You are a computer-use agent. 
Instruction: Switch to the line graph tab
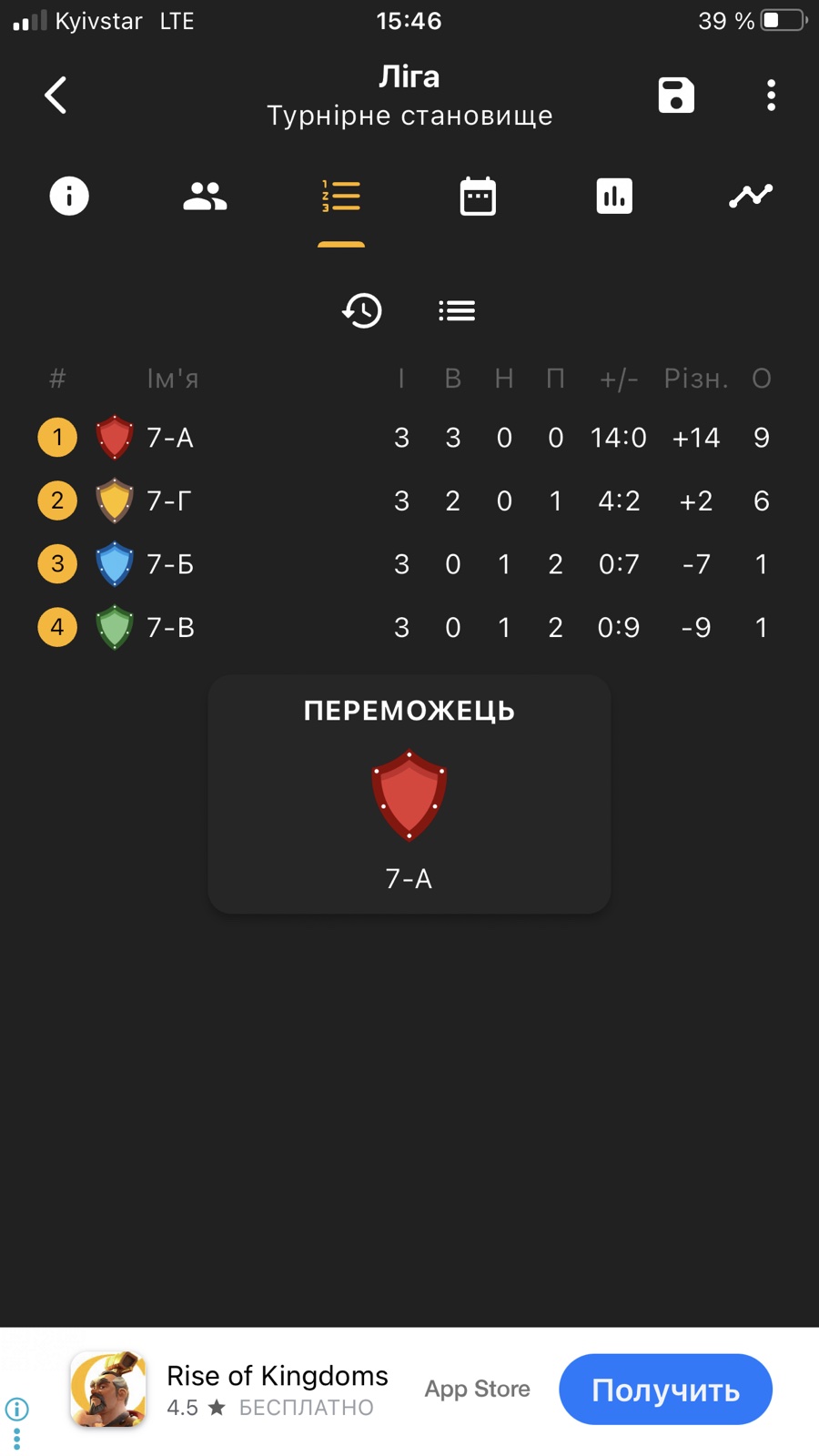[751, 196]
